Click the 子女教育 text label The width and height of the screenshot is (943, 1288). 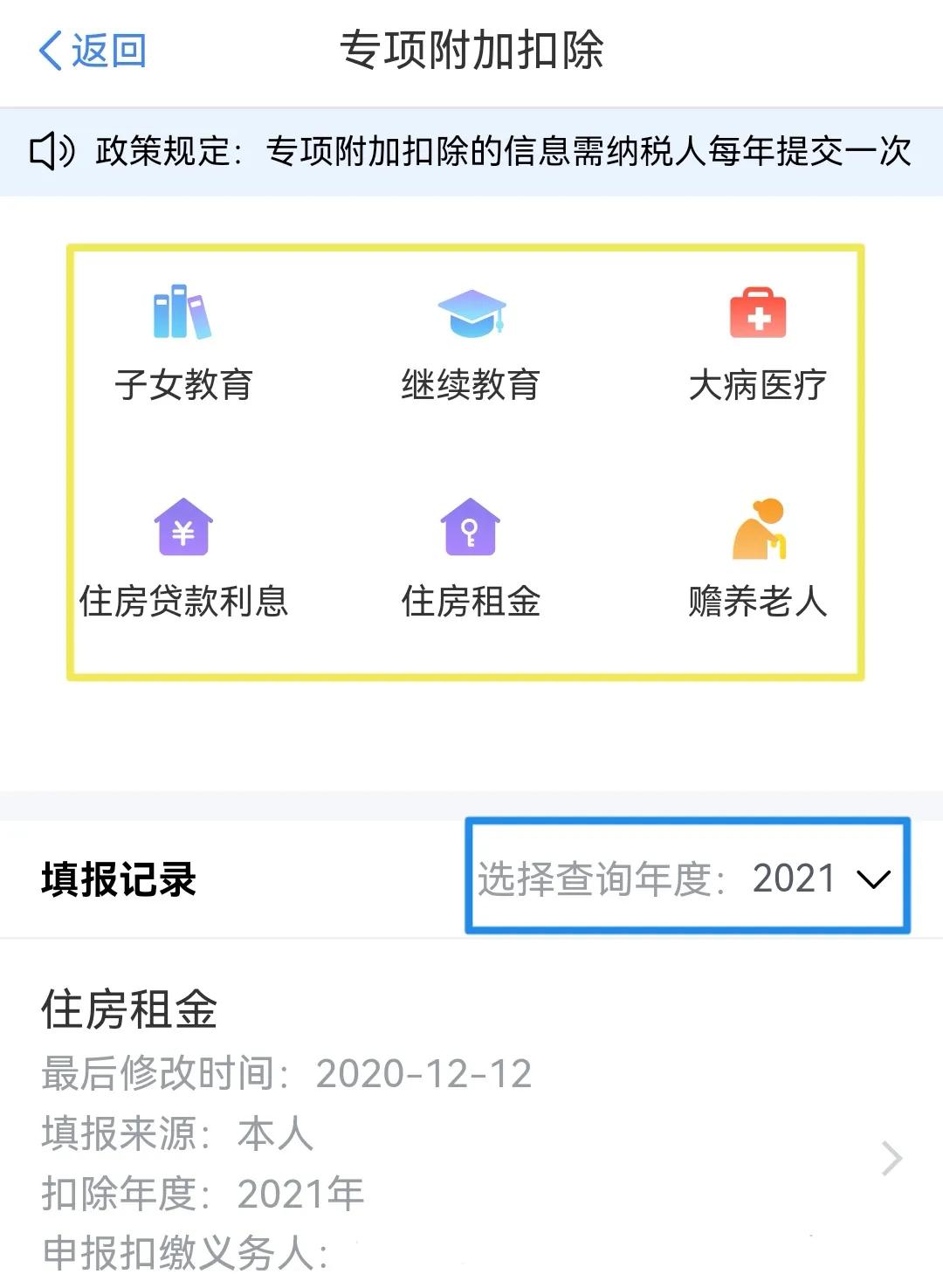point(181,382)
